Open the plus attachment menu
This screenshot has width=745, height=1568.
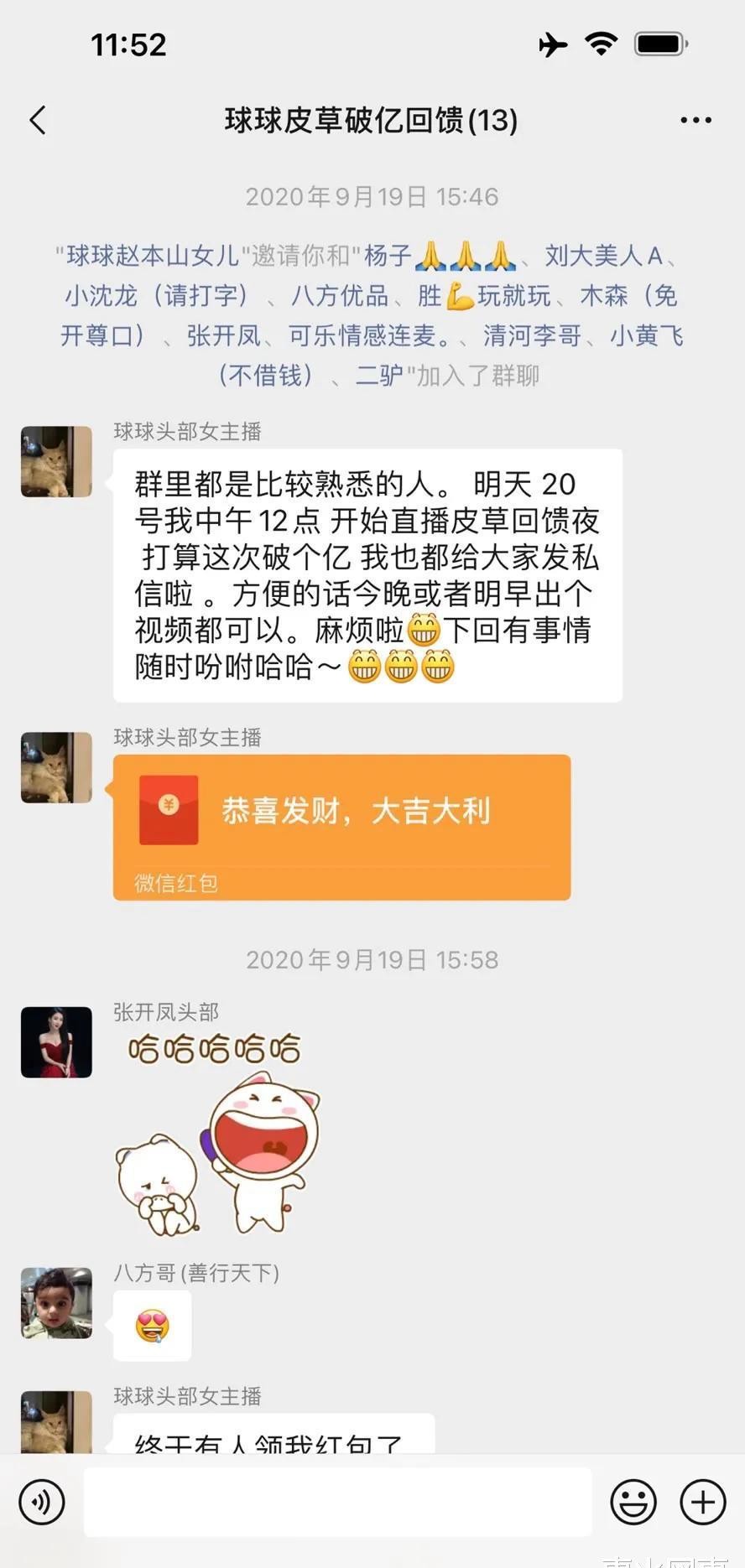click(x=702, y=1501)
